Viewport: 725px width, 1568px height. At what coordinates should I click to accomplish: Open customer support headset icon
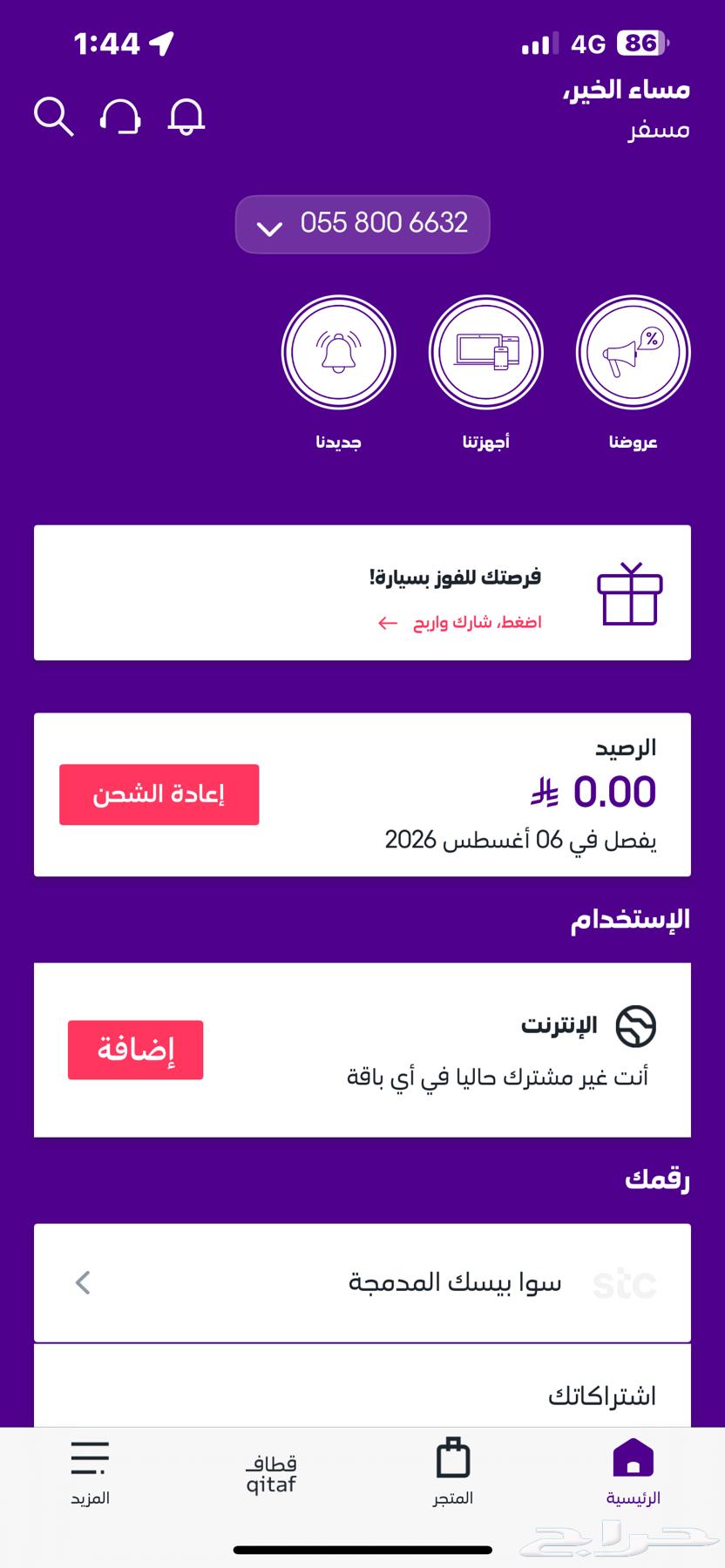tap(120, 117)
